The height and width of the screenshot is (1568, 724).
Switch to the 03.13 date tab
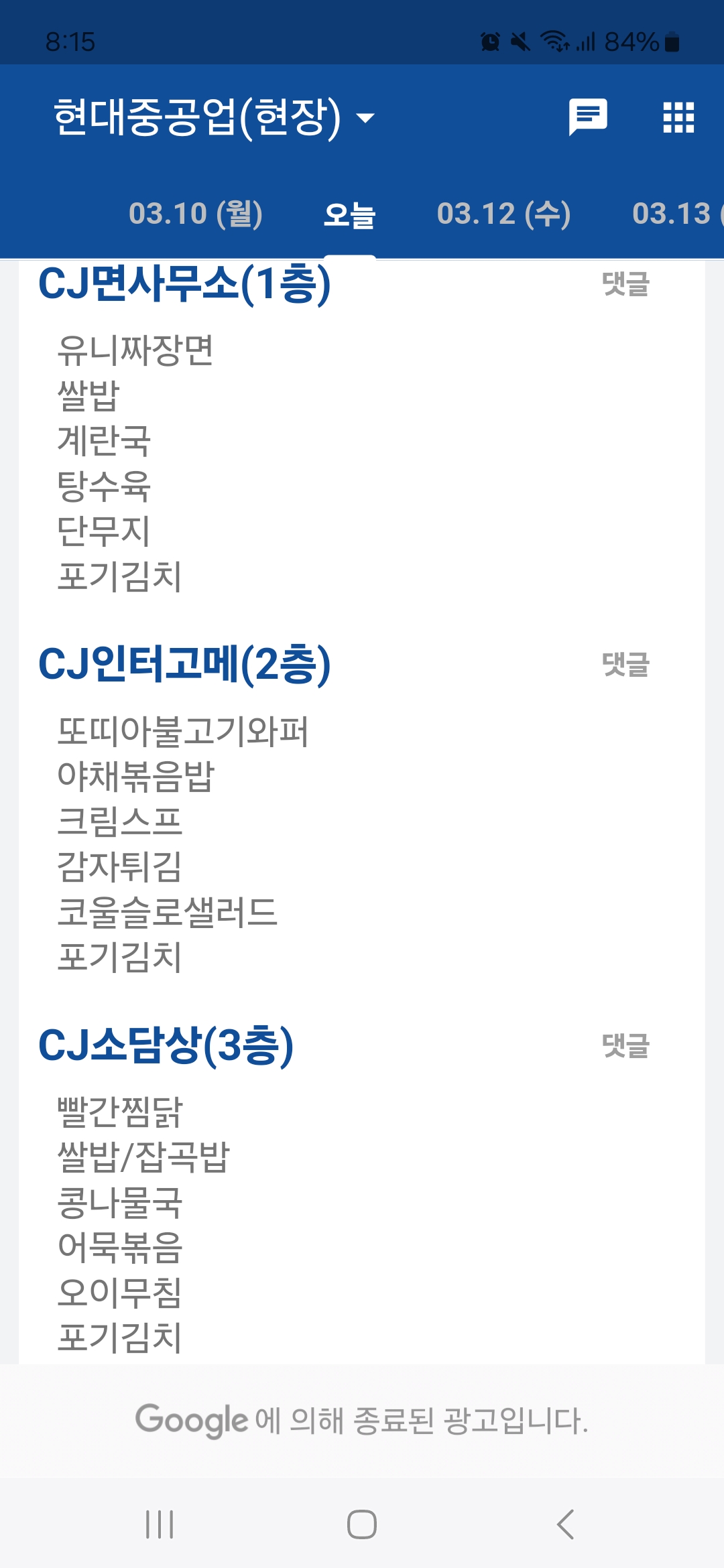click(x=677, y=214)
